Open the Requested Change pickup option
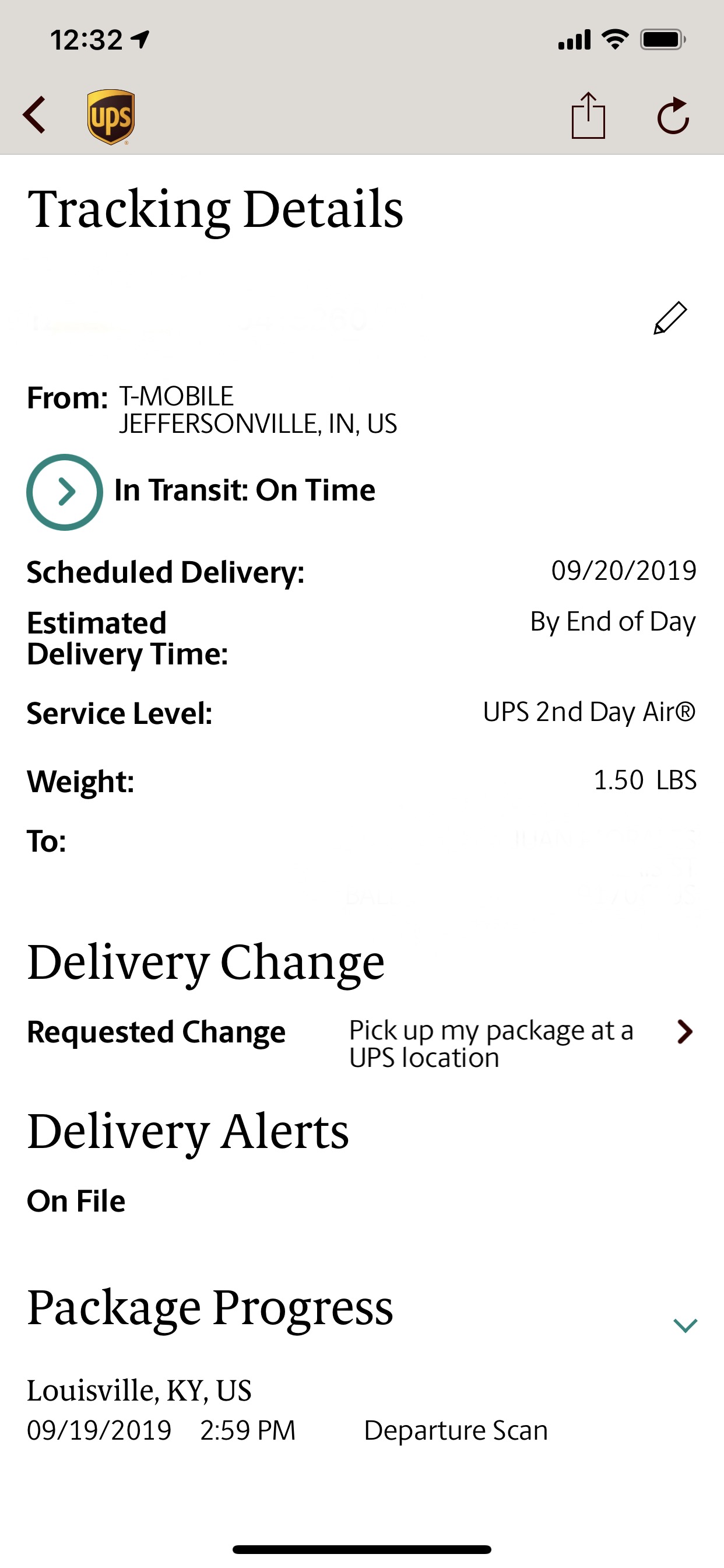 tap(361, 1044)
